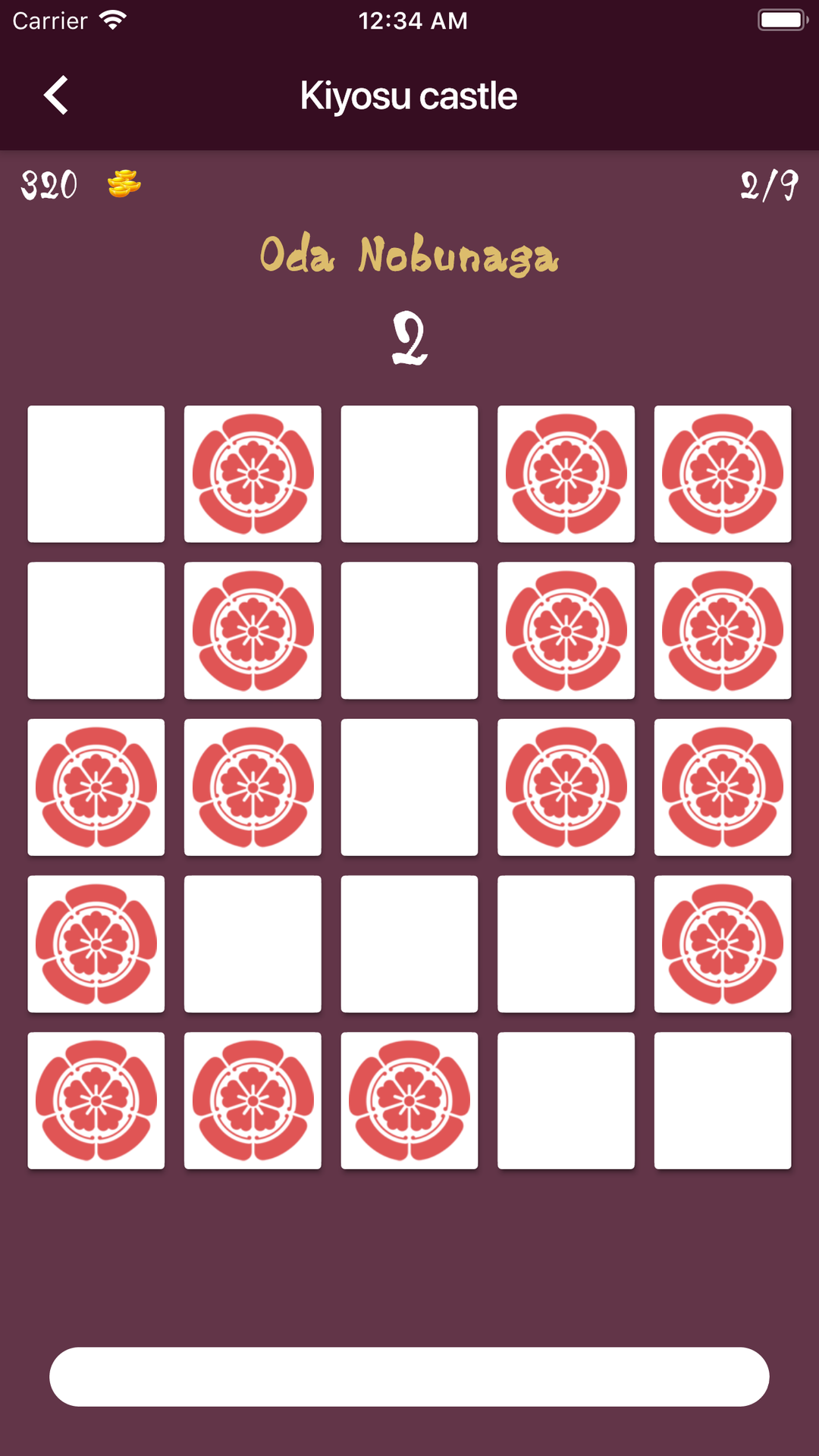Flip the crest tile in fifth row, third column
819x1456 pixels.
[409, 1100]
